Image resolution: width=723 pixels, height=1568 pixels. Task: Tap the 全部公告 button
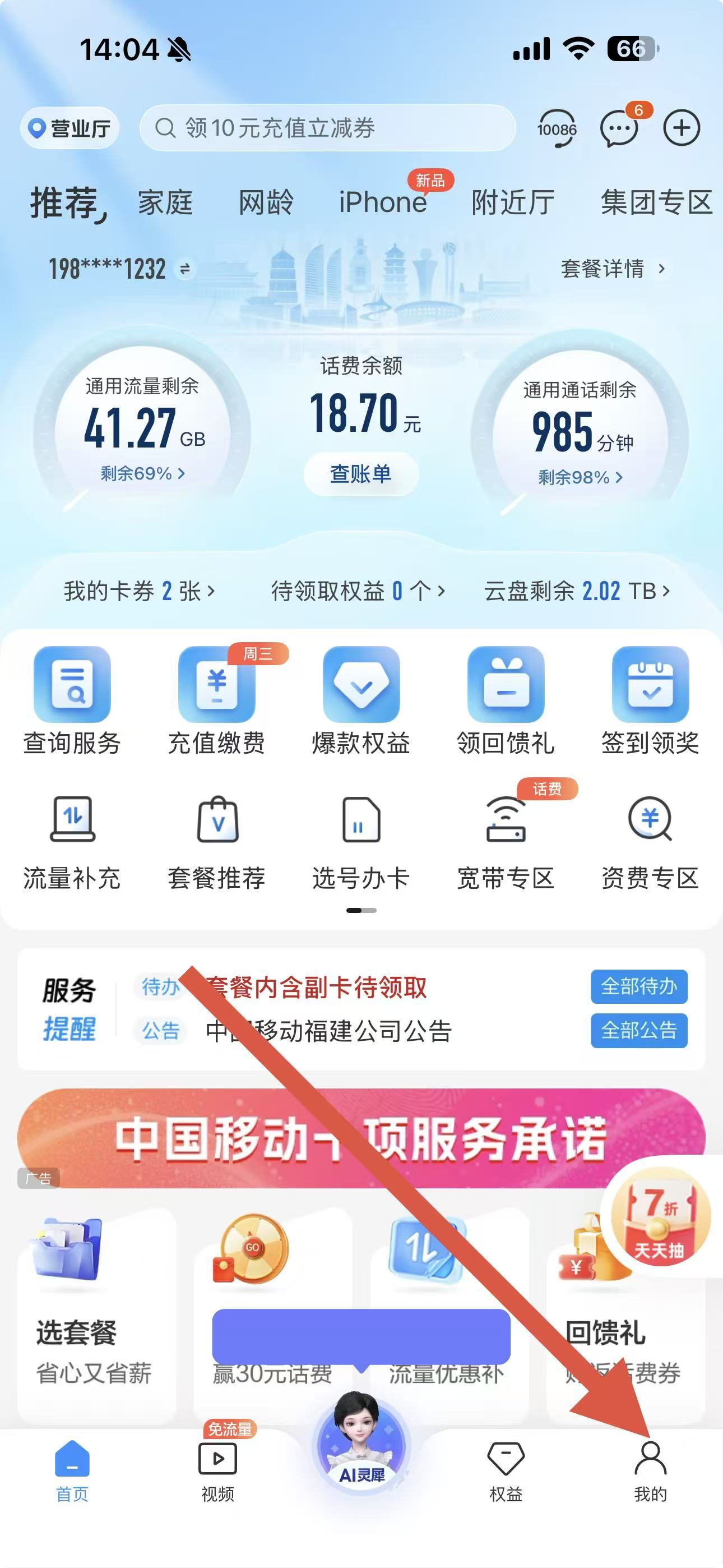[638, 1031]
